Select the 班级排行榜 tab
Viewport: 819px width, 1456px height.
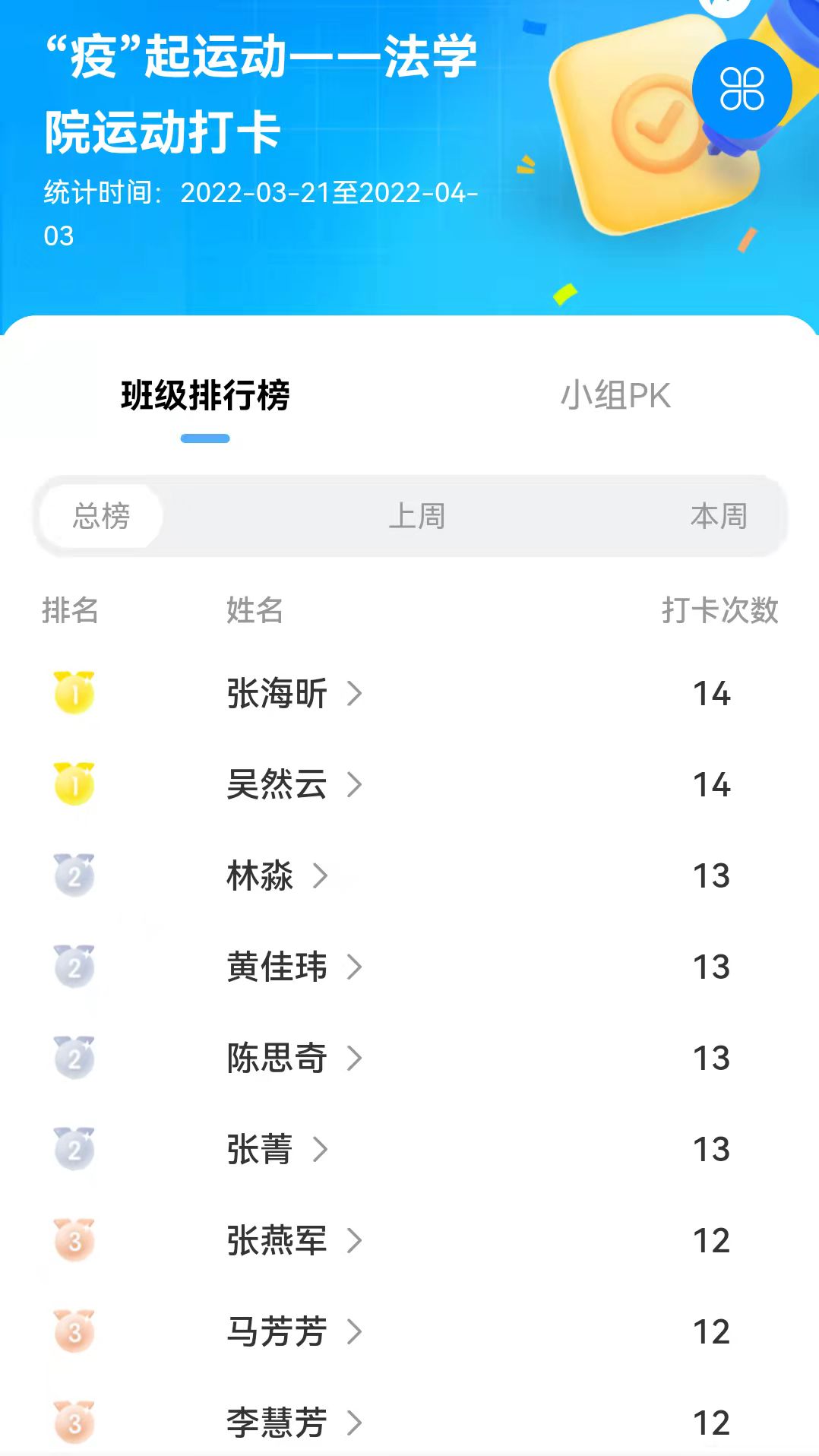(x=205, y=396)
